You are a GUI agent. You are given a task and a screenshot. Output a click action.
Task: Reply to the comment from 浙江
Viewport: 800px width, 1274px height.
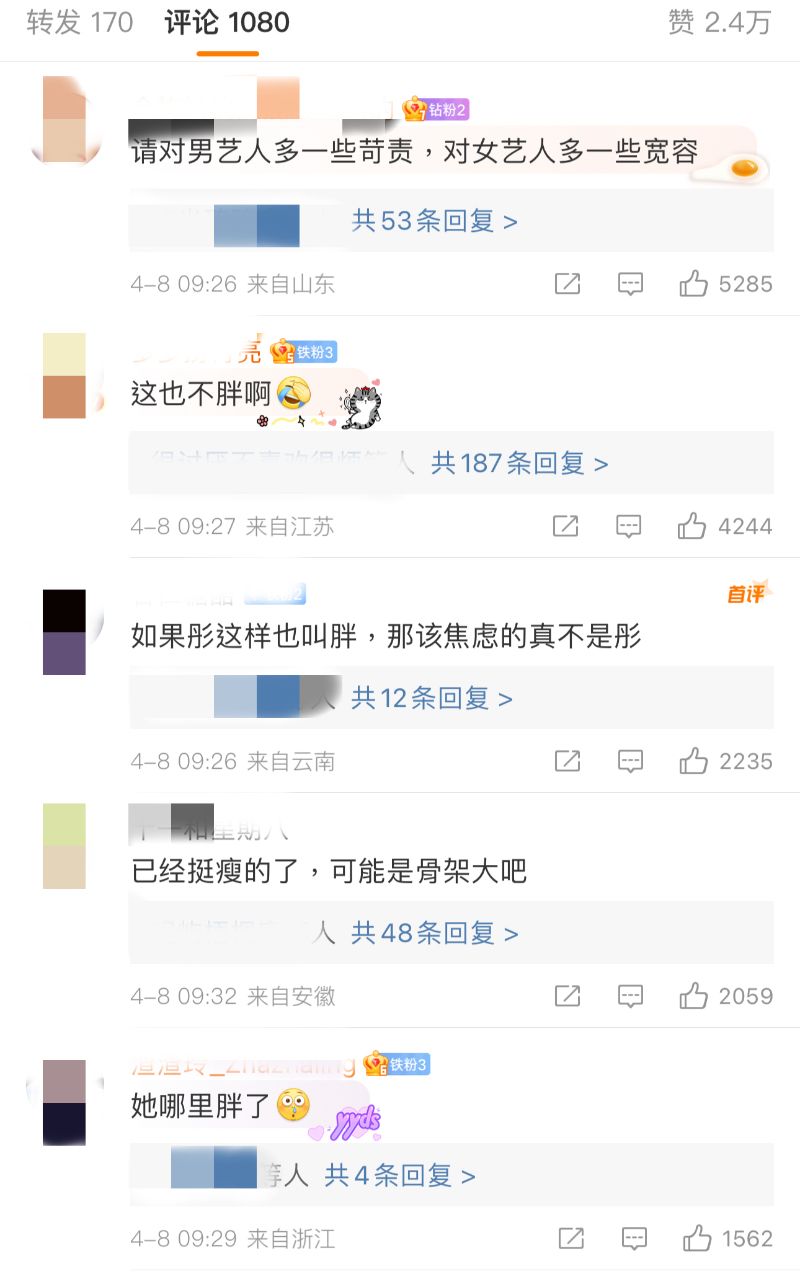coord(634,1239)
